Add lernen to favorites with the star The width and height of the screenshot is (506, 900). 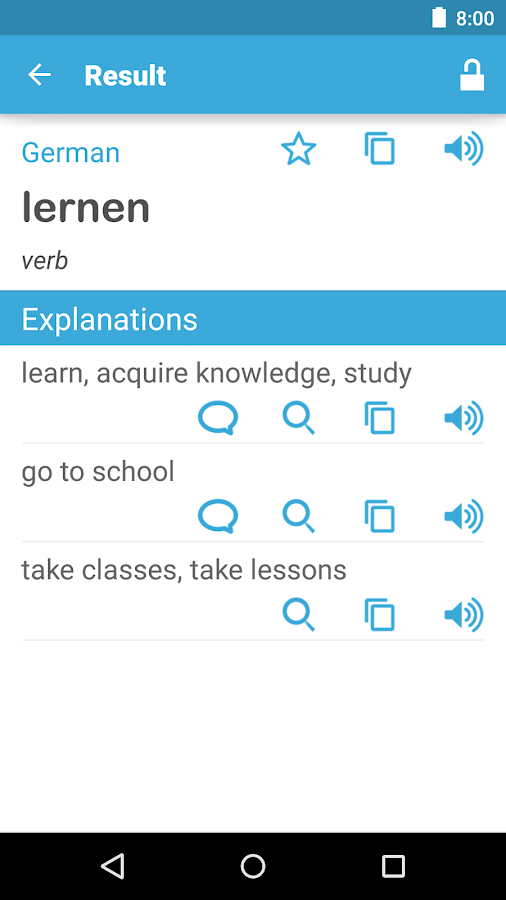tap(298, 149)
